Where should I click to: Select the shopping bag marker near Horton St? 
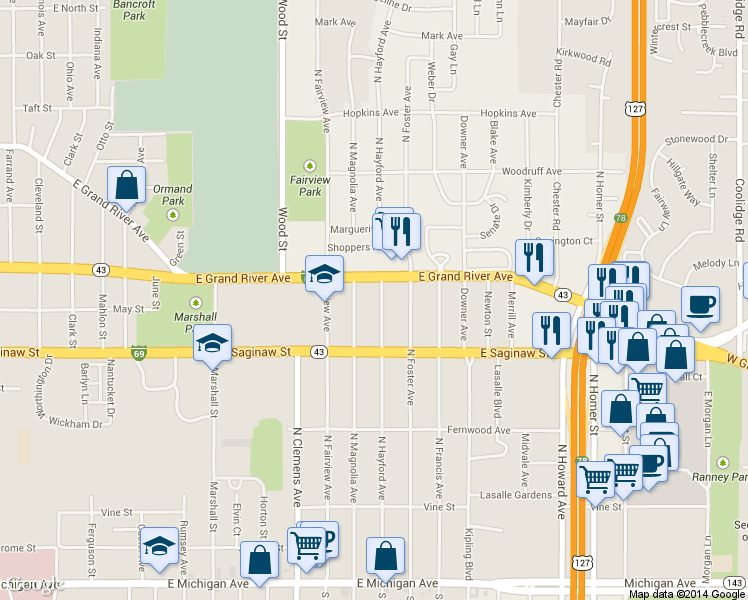(x=260, y=560)
